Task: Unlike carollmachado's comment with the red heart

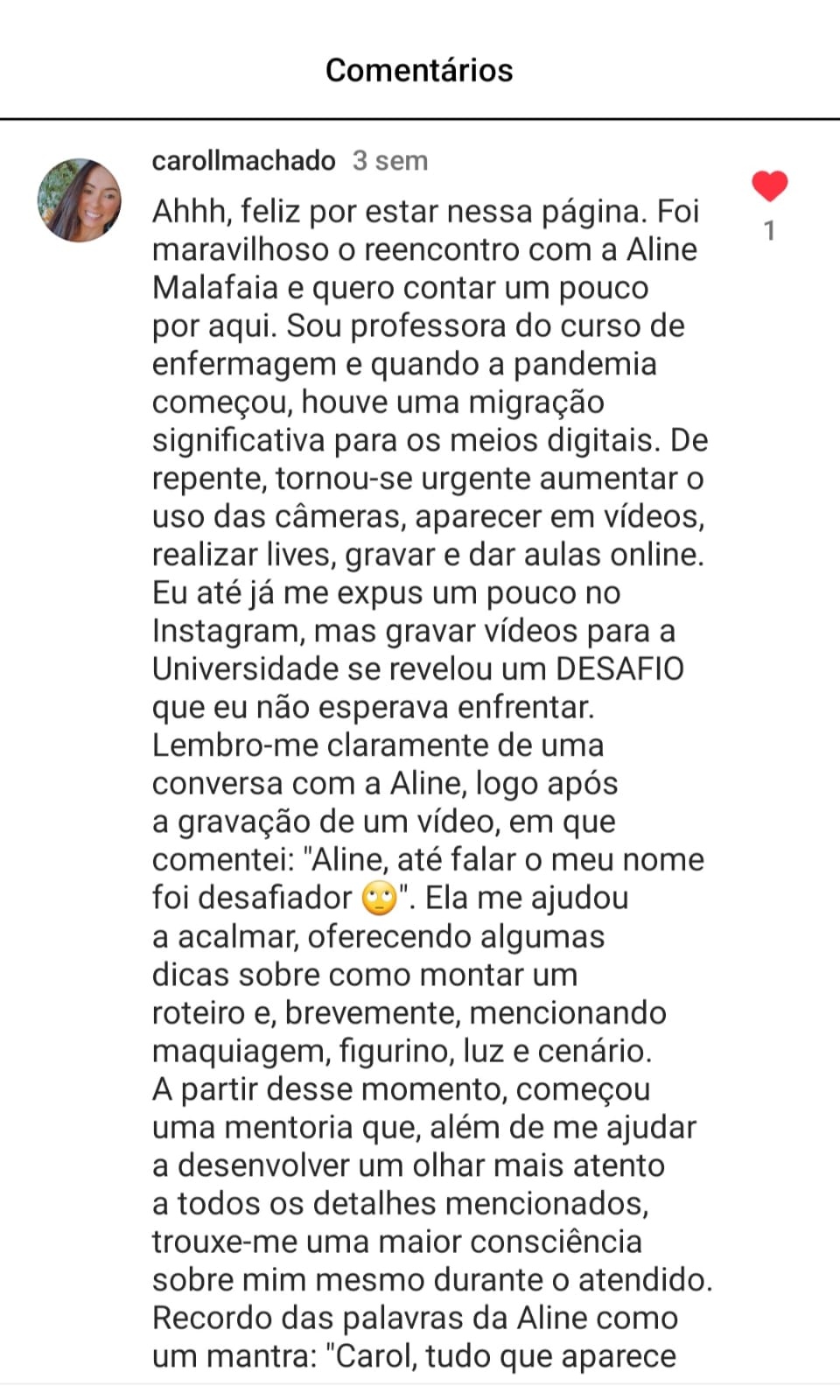Action: [769, 186]
